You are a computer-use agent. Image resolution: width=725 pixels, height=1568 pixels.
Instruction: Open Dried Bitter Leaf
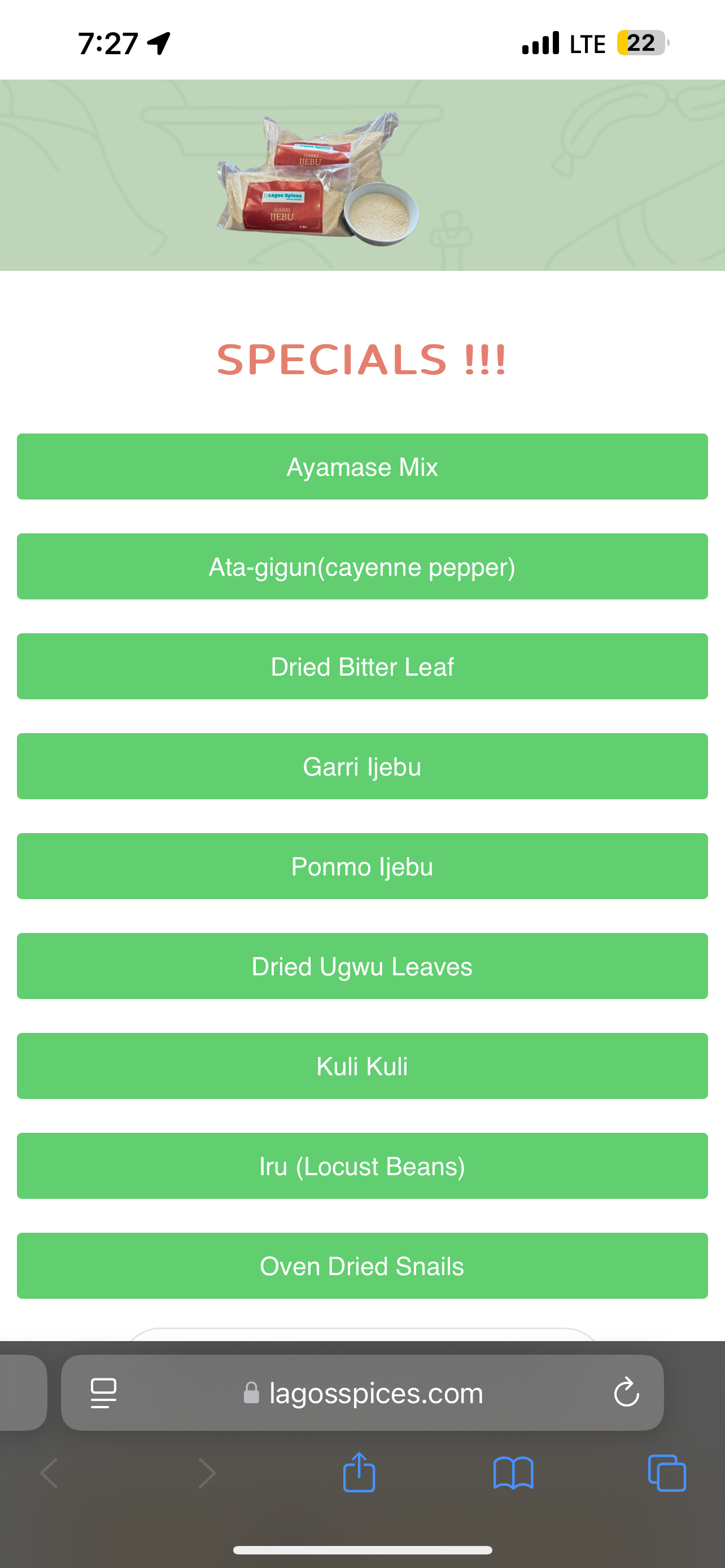click(362, 667)
